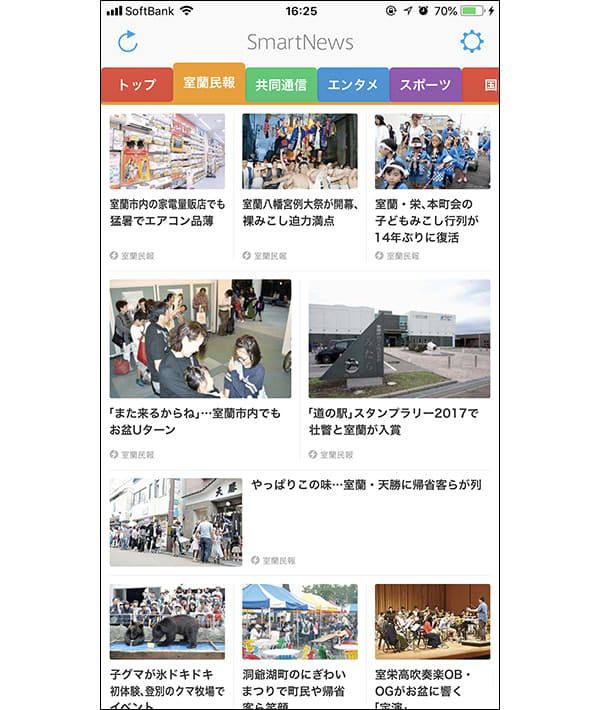Go to the スポーツ tab
This screenshot has width=600, height=710.
425,85
